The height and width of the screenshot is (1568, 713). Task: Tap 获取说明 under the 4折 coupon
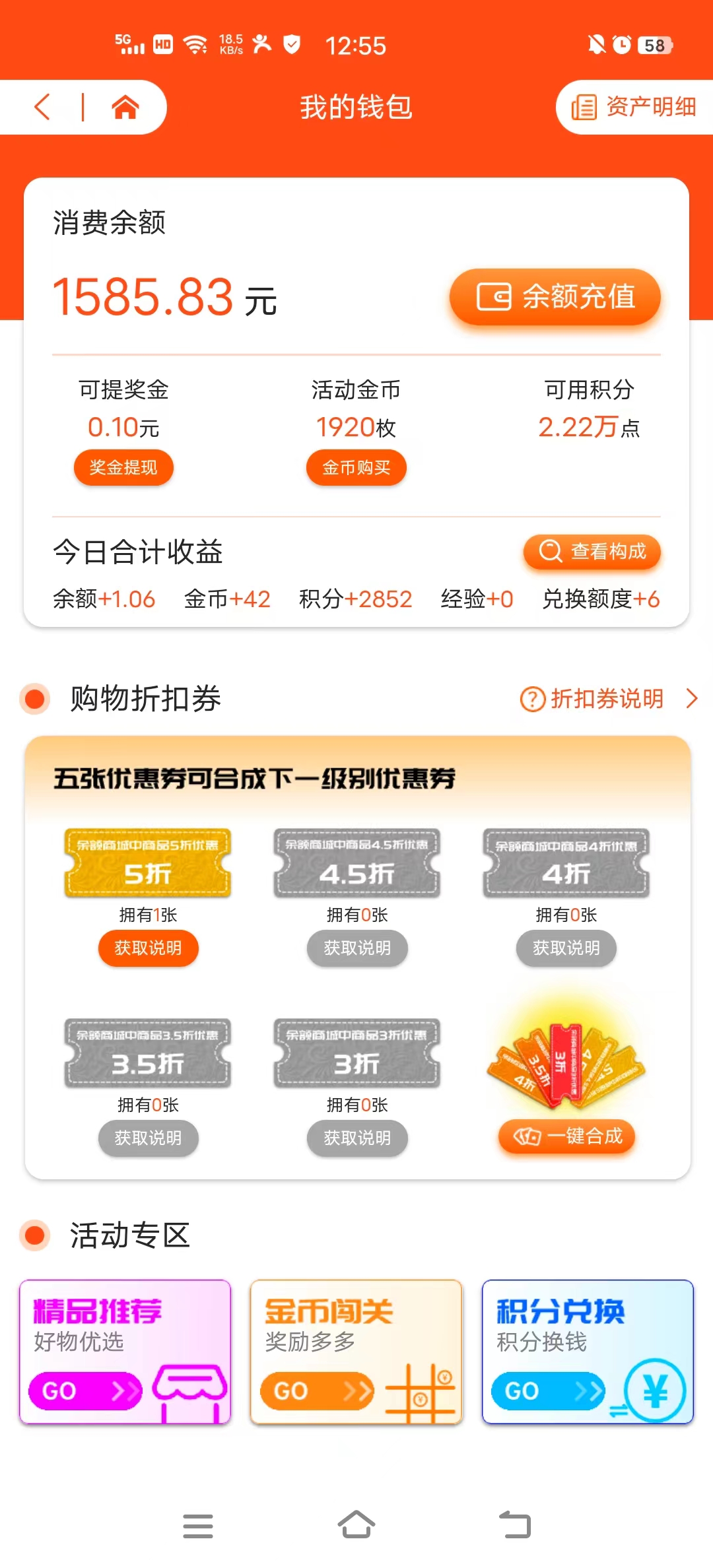coord(566,948)
